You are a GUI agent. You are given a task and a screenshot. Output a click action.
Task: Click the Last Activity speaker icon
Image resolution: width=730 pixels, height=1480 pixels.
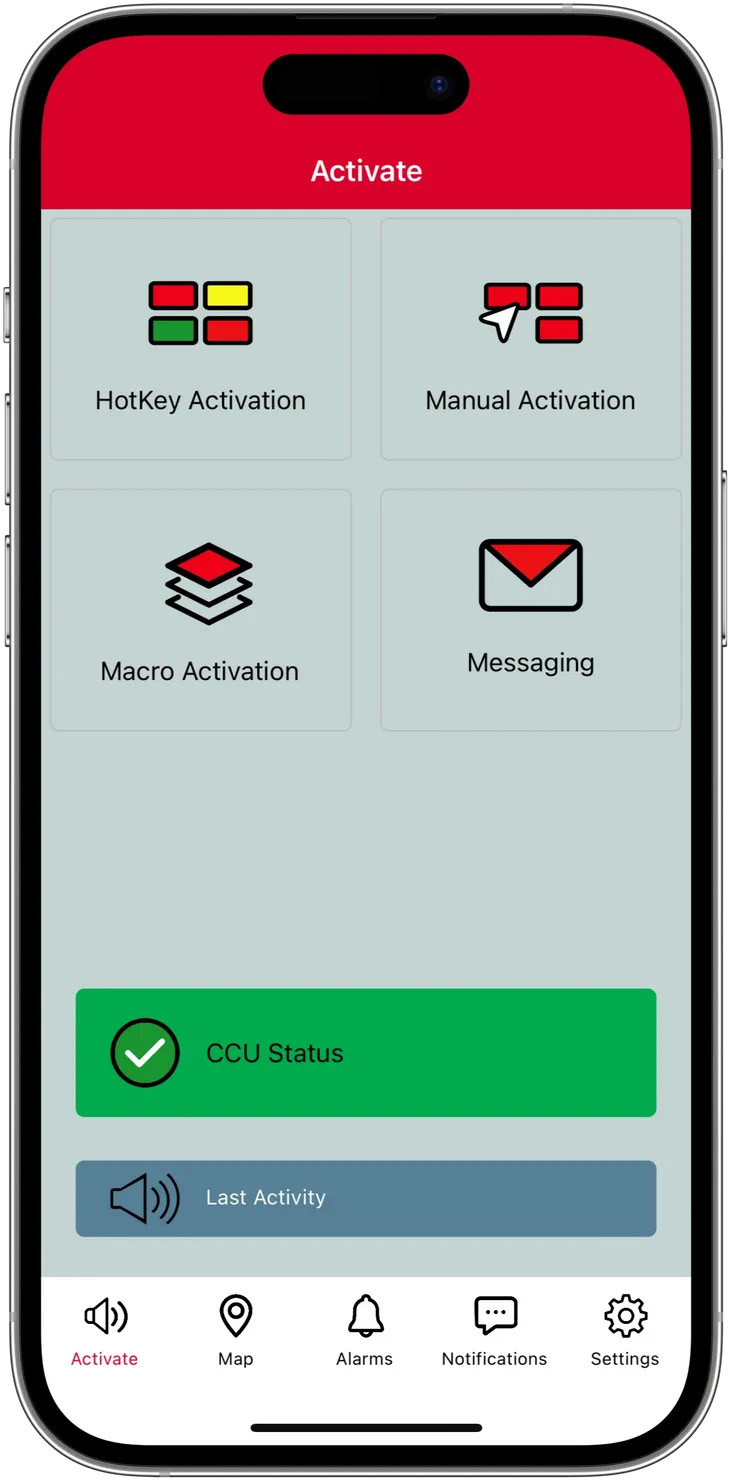pyautogui.click(x=143, y=1198)
